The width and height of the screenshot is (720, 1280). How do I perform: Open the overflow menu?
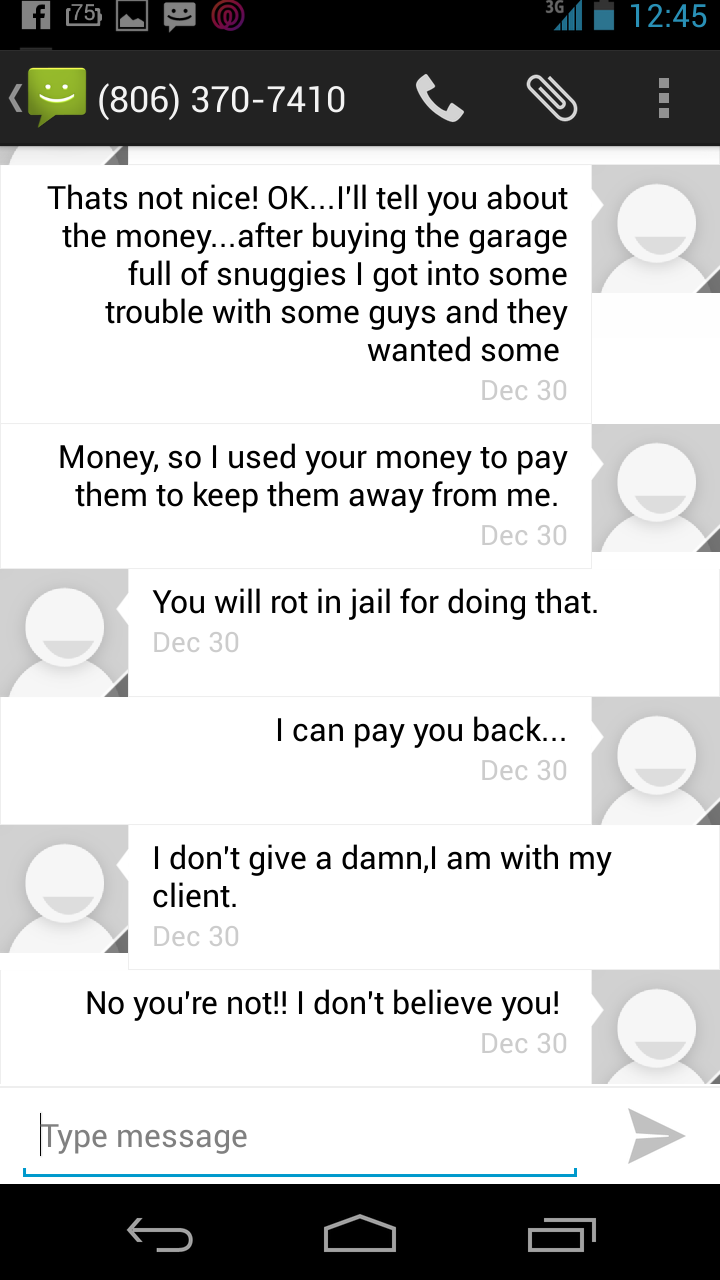coord(663,98)
